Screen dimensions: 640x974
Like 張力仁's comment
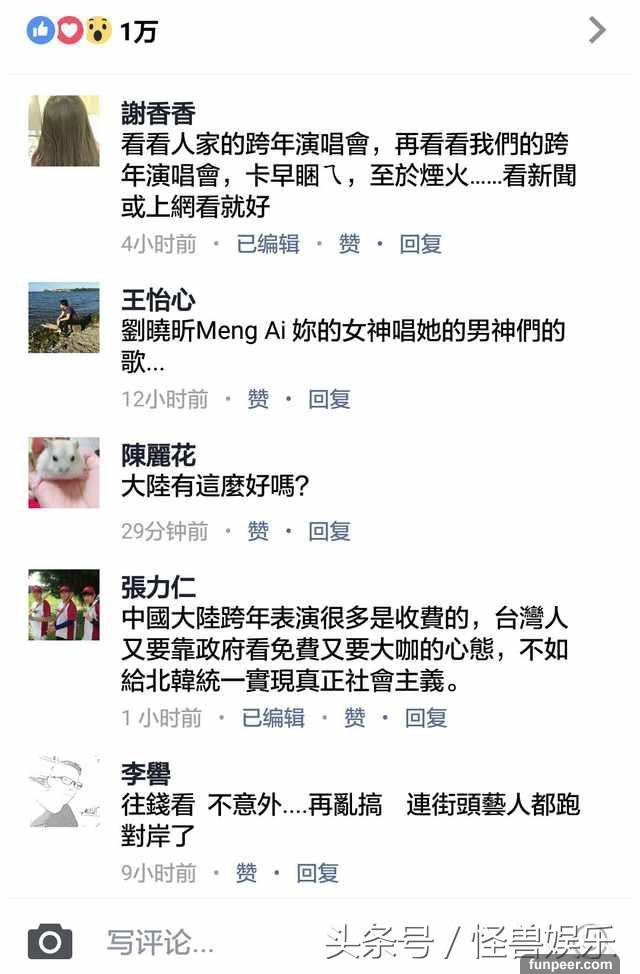(x=355, y=717)
